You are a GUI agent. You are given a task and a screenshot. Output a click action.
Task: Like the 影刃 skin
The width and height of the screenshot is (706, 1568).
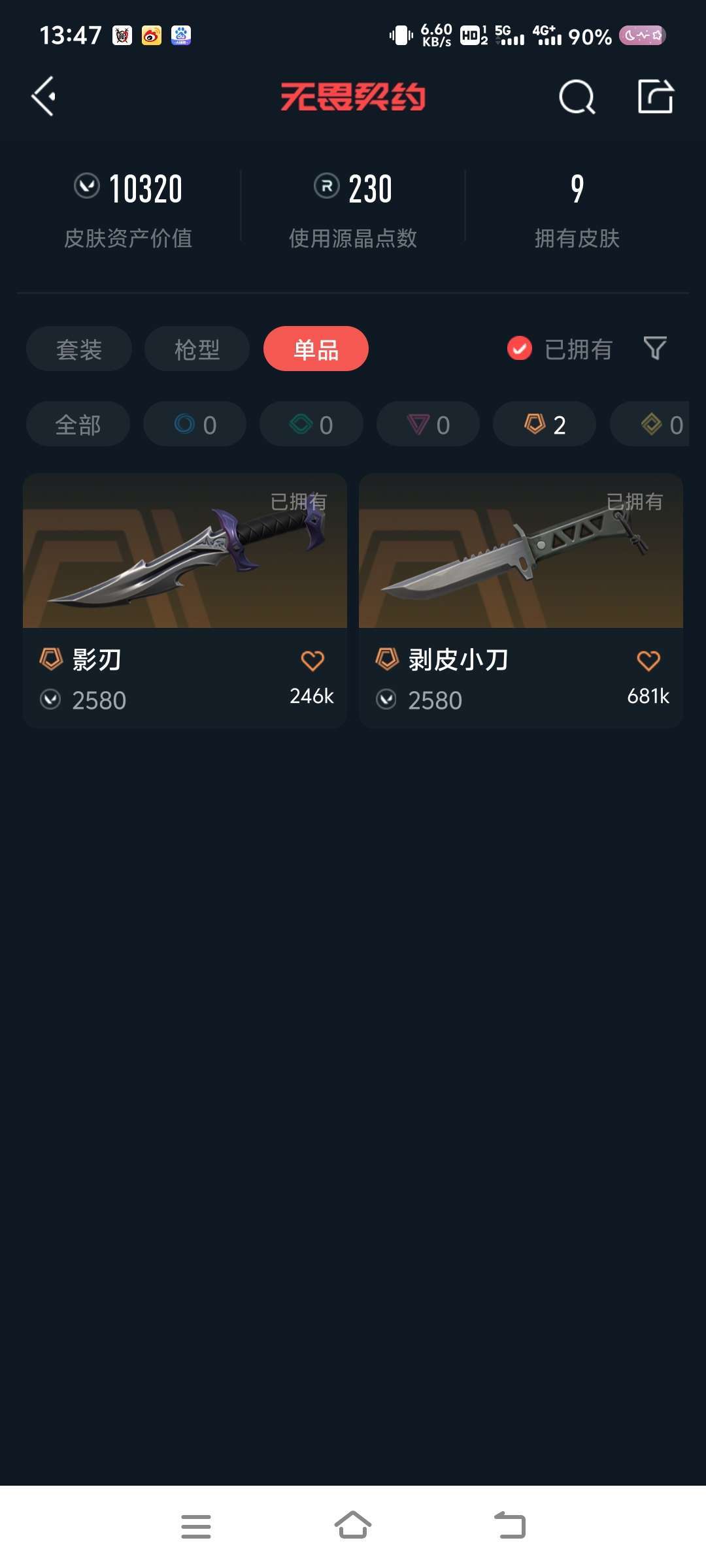coord(312,661)
